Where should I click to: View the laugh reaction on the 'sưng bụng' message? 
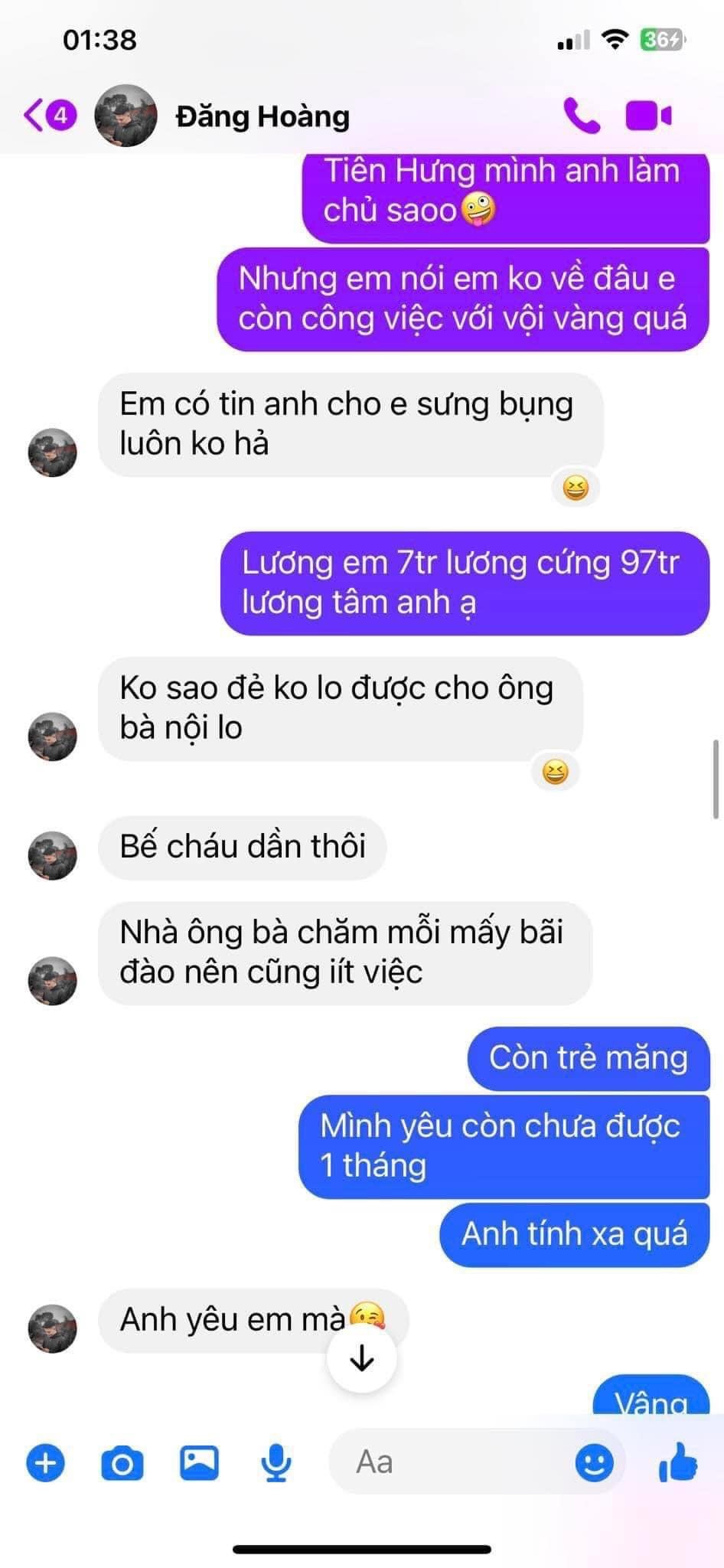pyautogui.click(x=576, y=488)
